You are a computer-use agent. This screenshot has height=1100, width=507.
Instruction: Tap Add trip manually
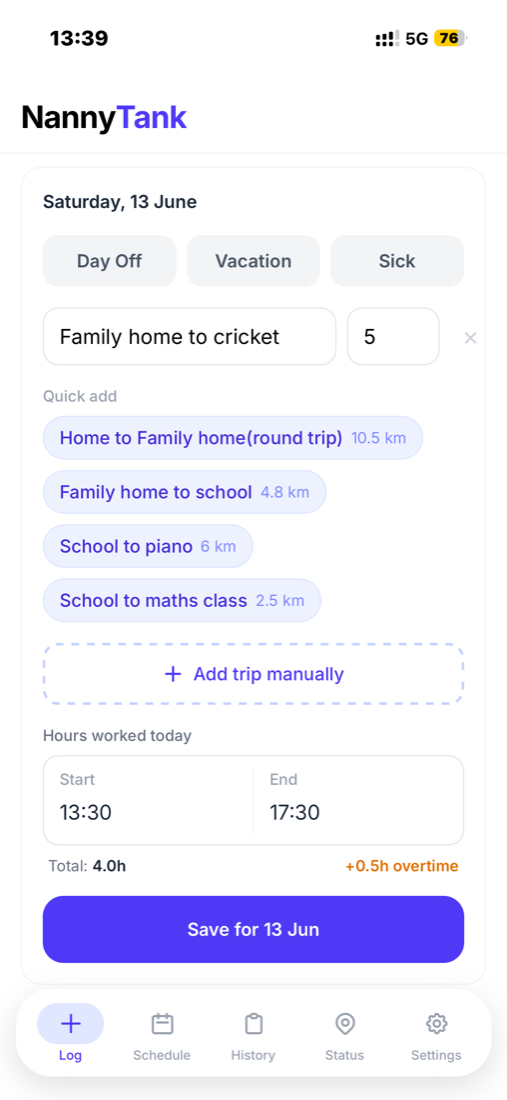pyautogui.click(x=253, y=674)
